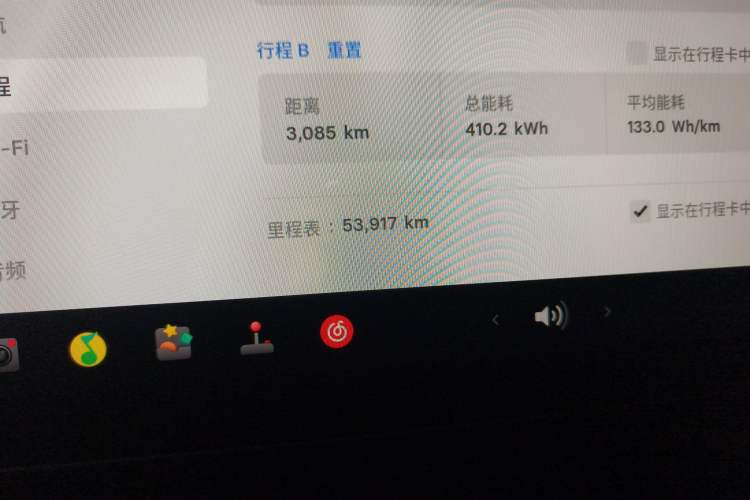Image resolution: width=750 pixels, height=500 pixels.
Task: Open the dashcam camera icon
Action: [6, 355]
